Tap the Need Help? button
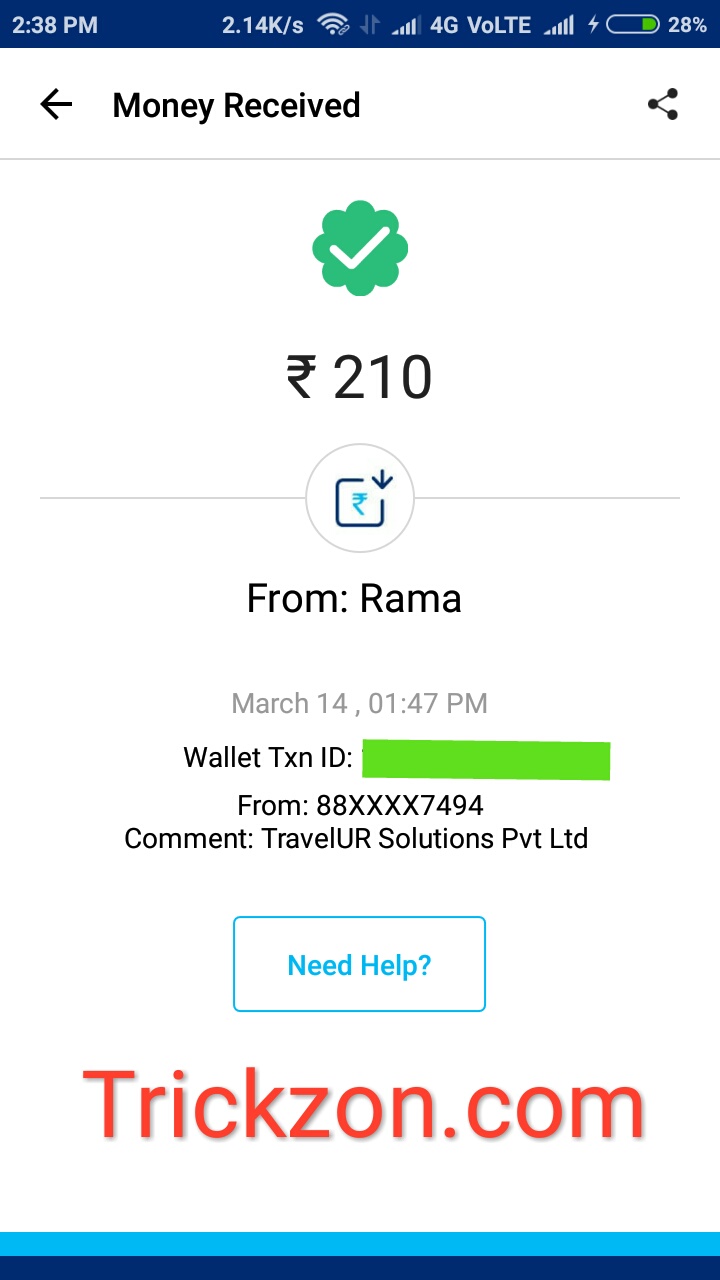The width and height of the screenshot is (720, 1280). point(359,964)
